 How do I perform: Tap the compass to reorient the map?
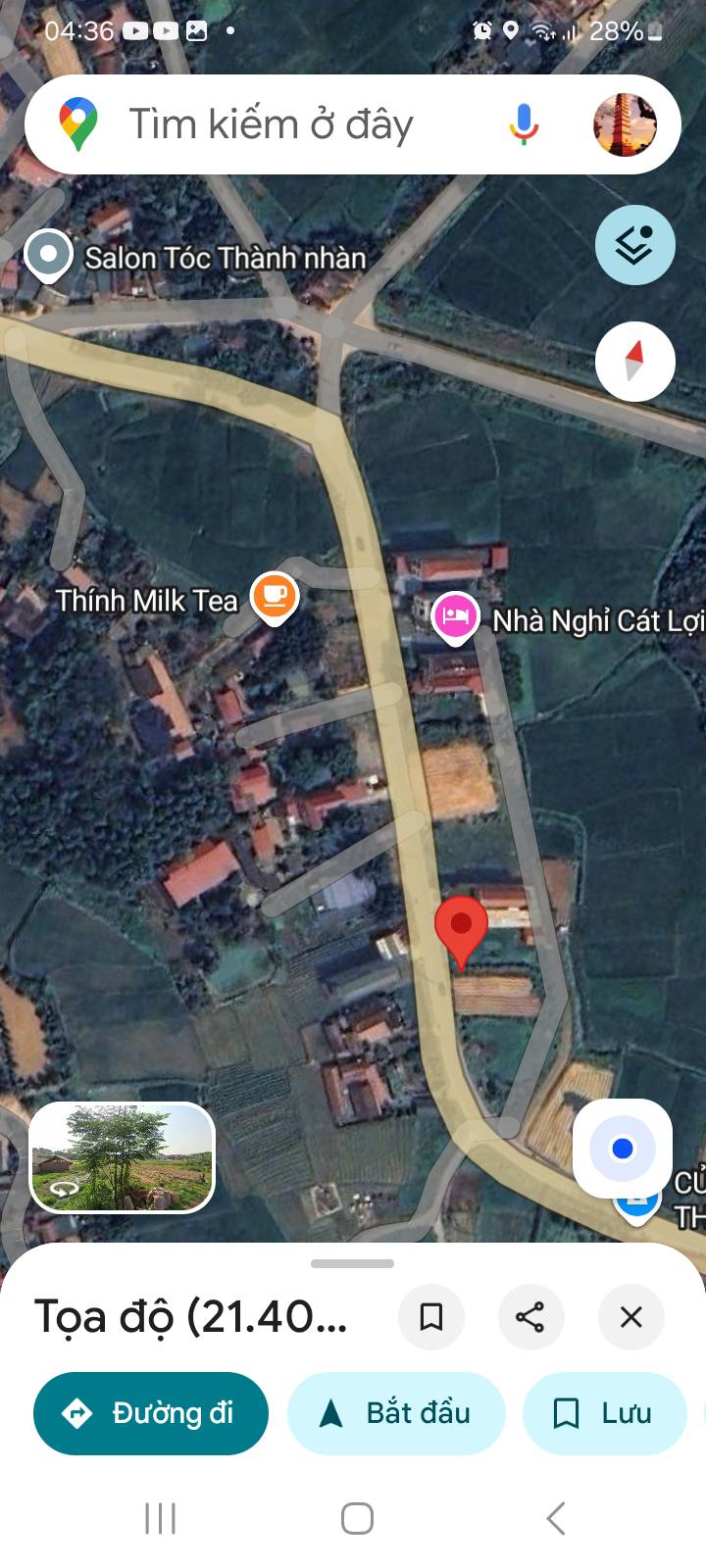tap(634, 362)
